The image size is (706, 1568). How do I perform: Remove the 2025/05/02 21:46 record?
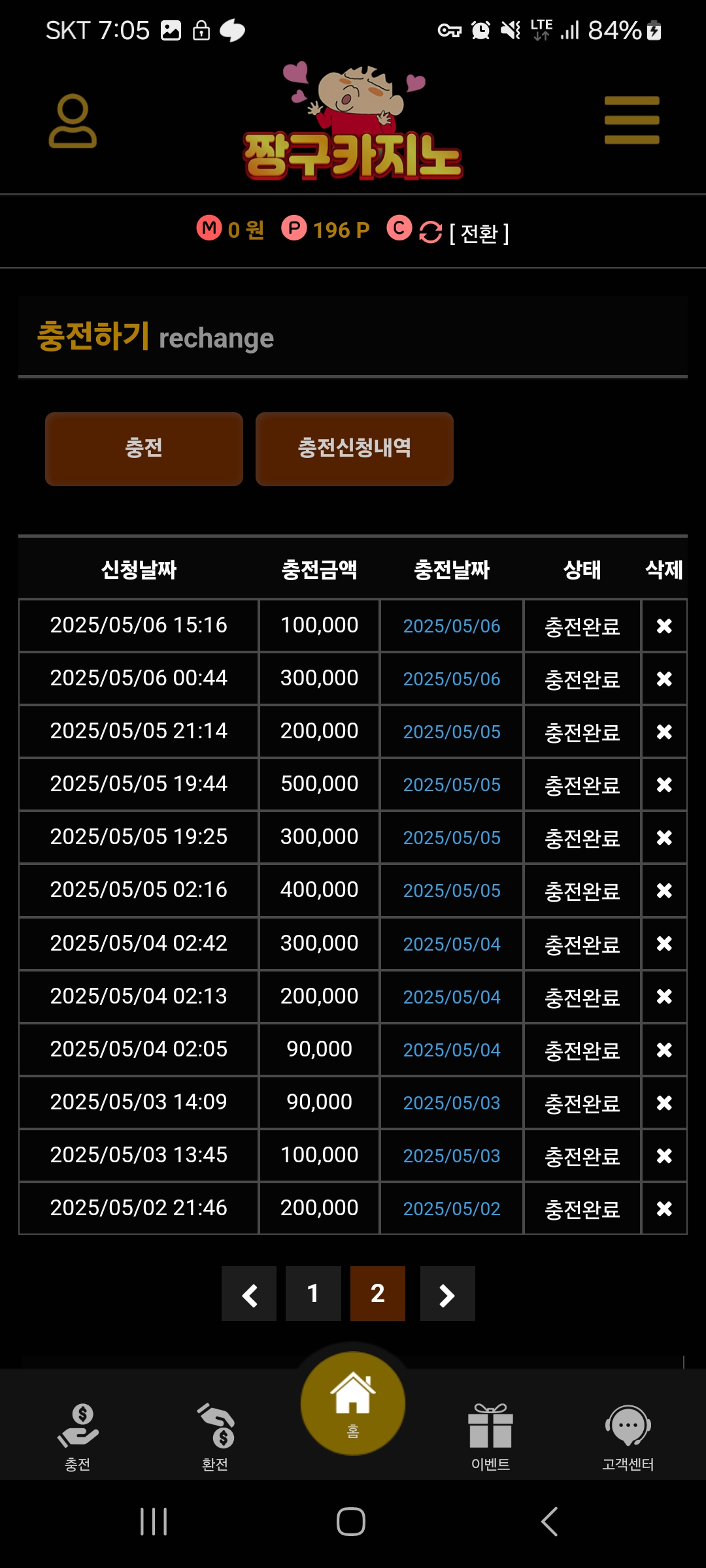pos(664,1209)
